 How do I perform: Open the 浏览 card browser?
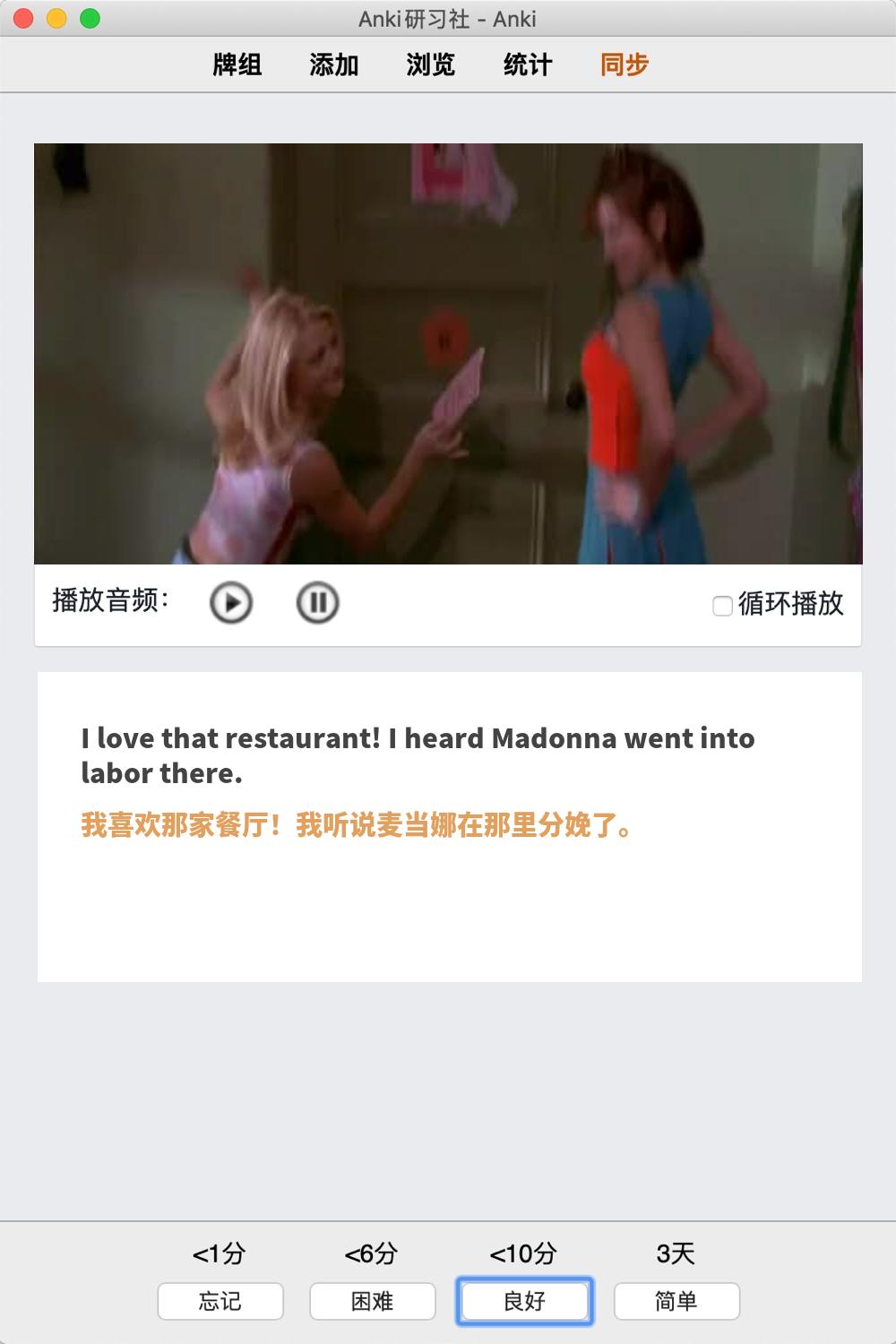click(x=431, y=65)
